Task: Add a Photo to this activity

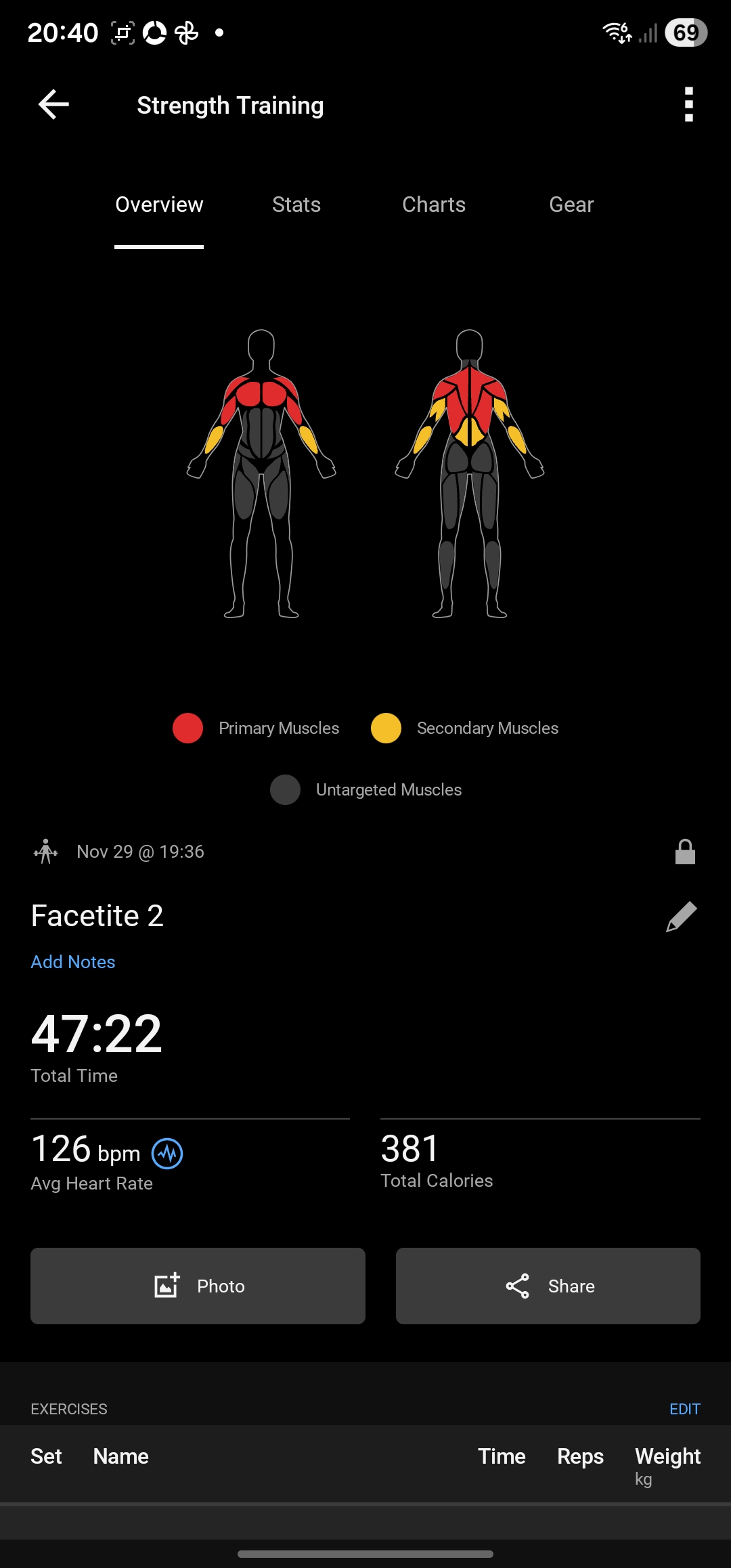Action: pos(198,1286)
